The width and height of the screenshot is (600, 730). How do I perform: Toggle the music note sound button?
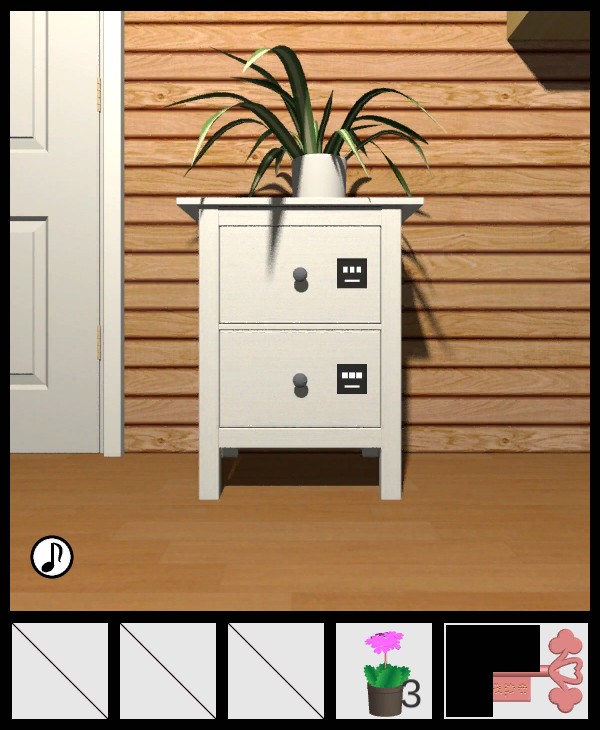click(52, 557)
